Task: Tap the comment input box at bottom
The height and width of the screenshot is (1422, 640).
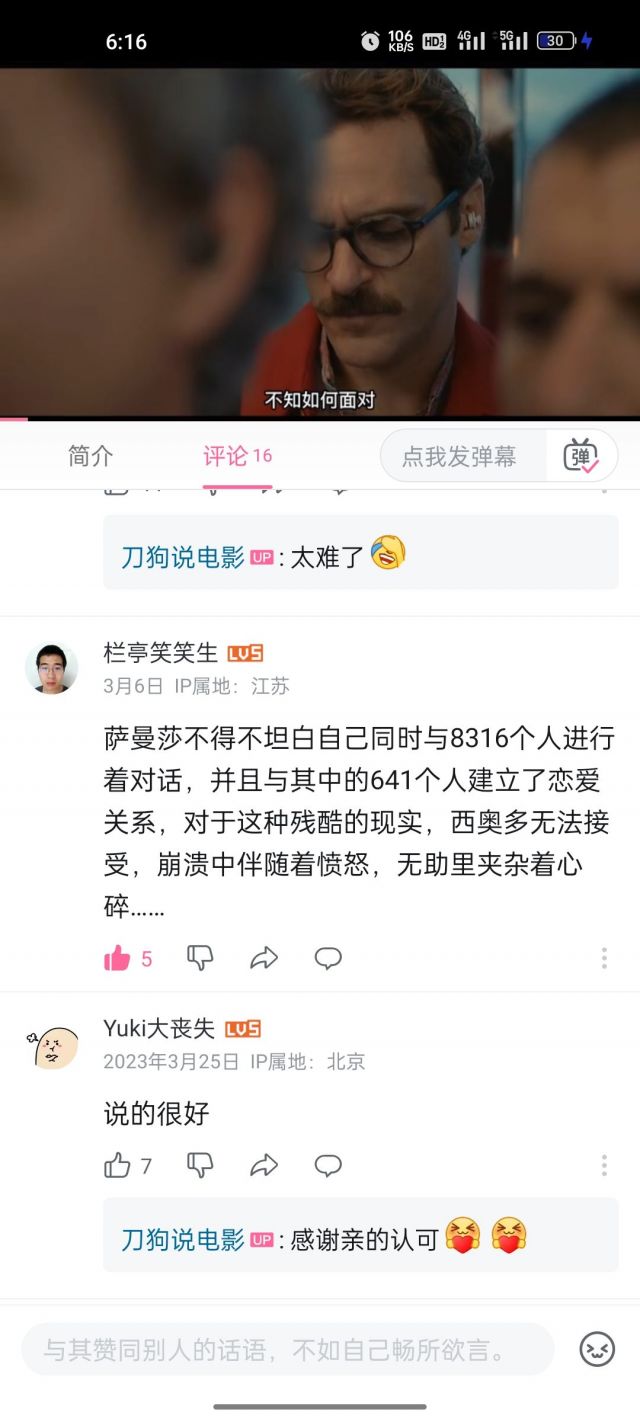Action: point(288,1350)
